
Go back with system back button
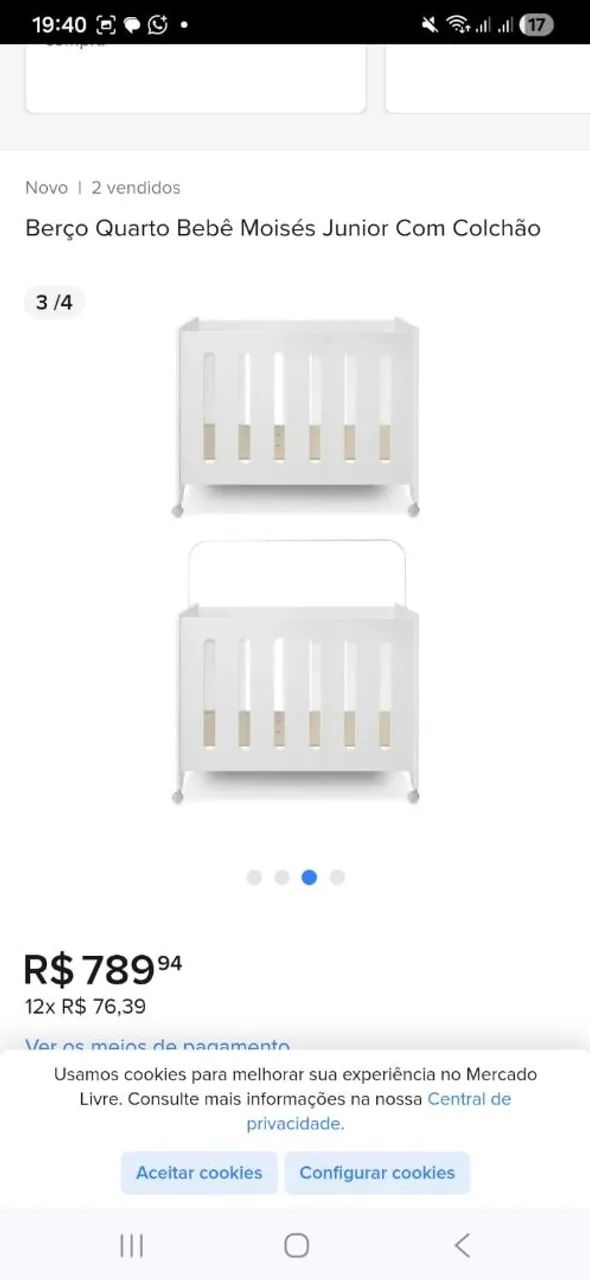[x=461, y=1245]
